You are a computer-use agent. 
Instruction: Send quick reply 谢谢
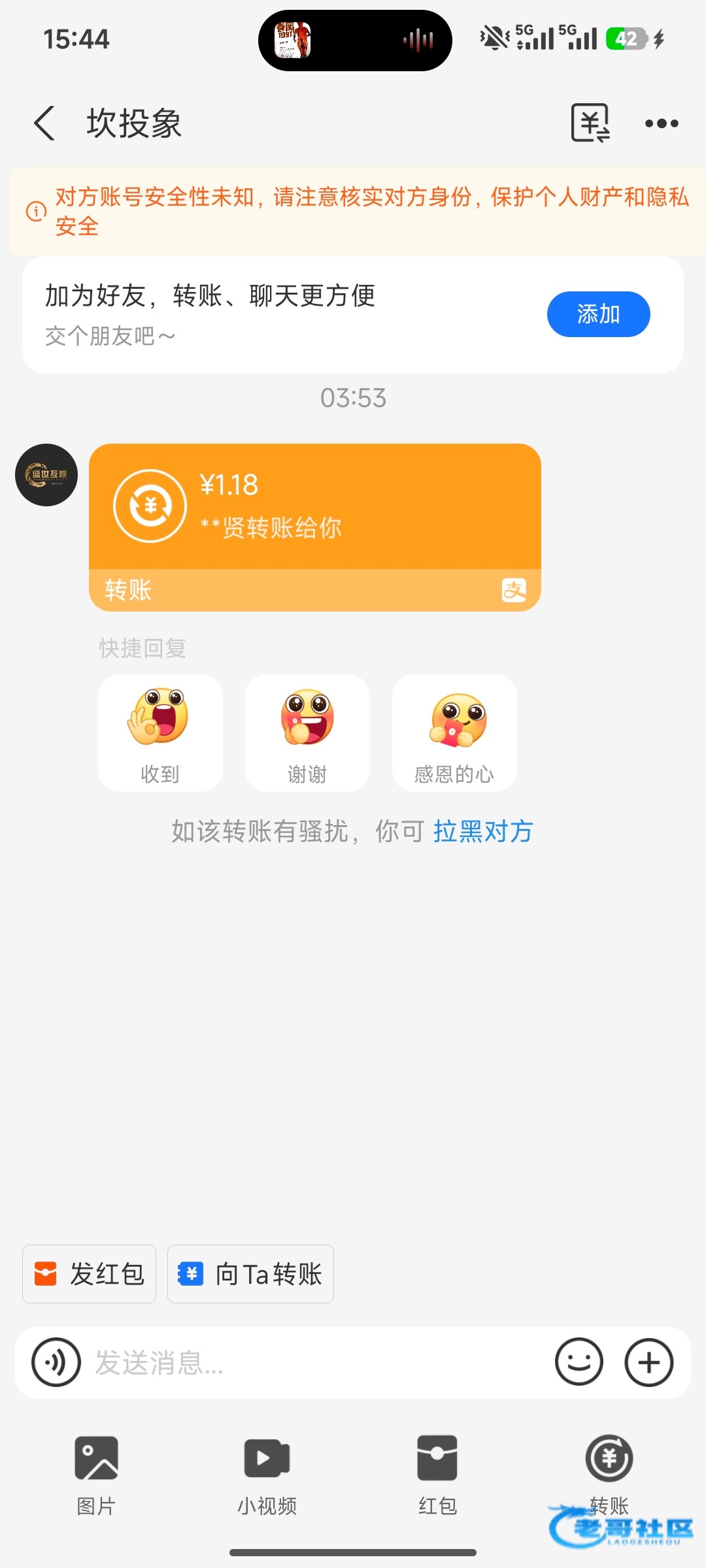pos(307,732)
